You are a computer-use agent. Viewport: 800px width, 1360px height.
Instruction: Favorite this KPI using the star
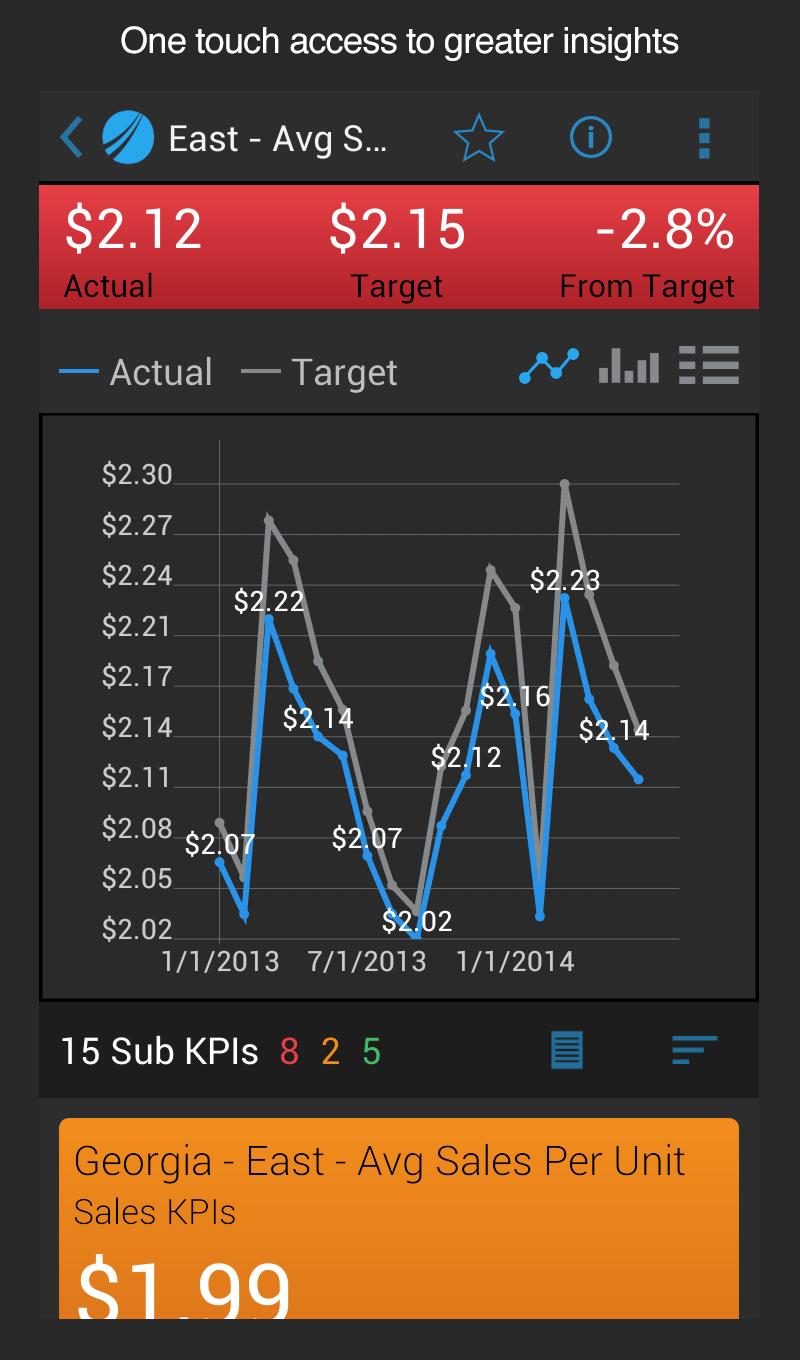click(x=479, y=137)
